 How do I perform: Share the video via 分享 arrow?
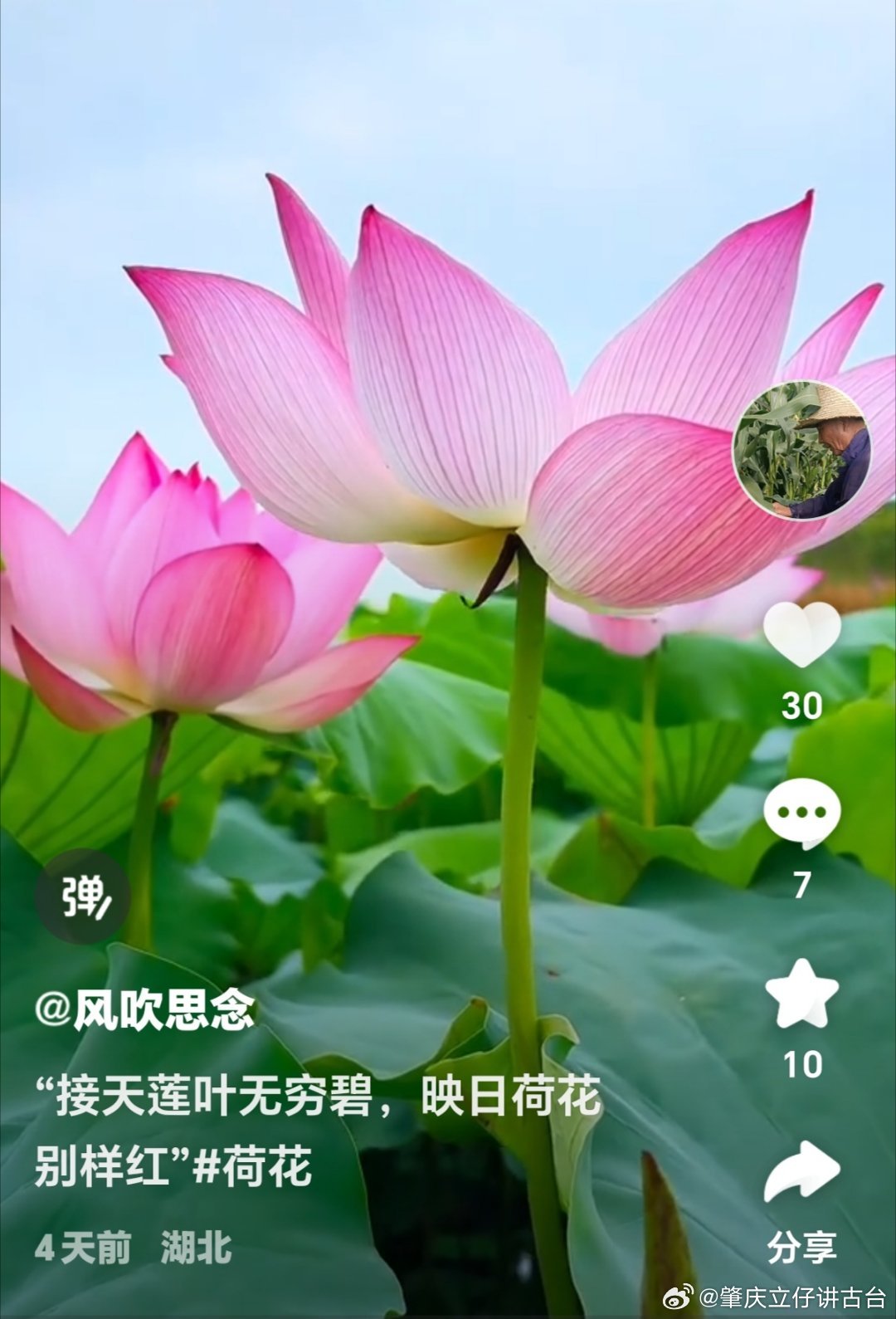tap(801, 1172)
